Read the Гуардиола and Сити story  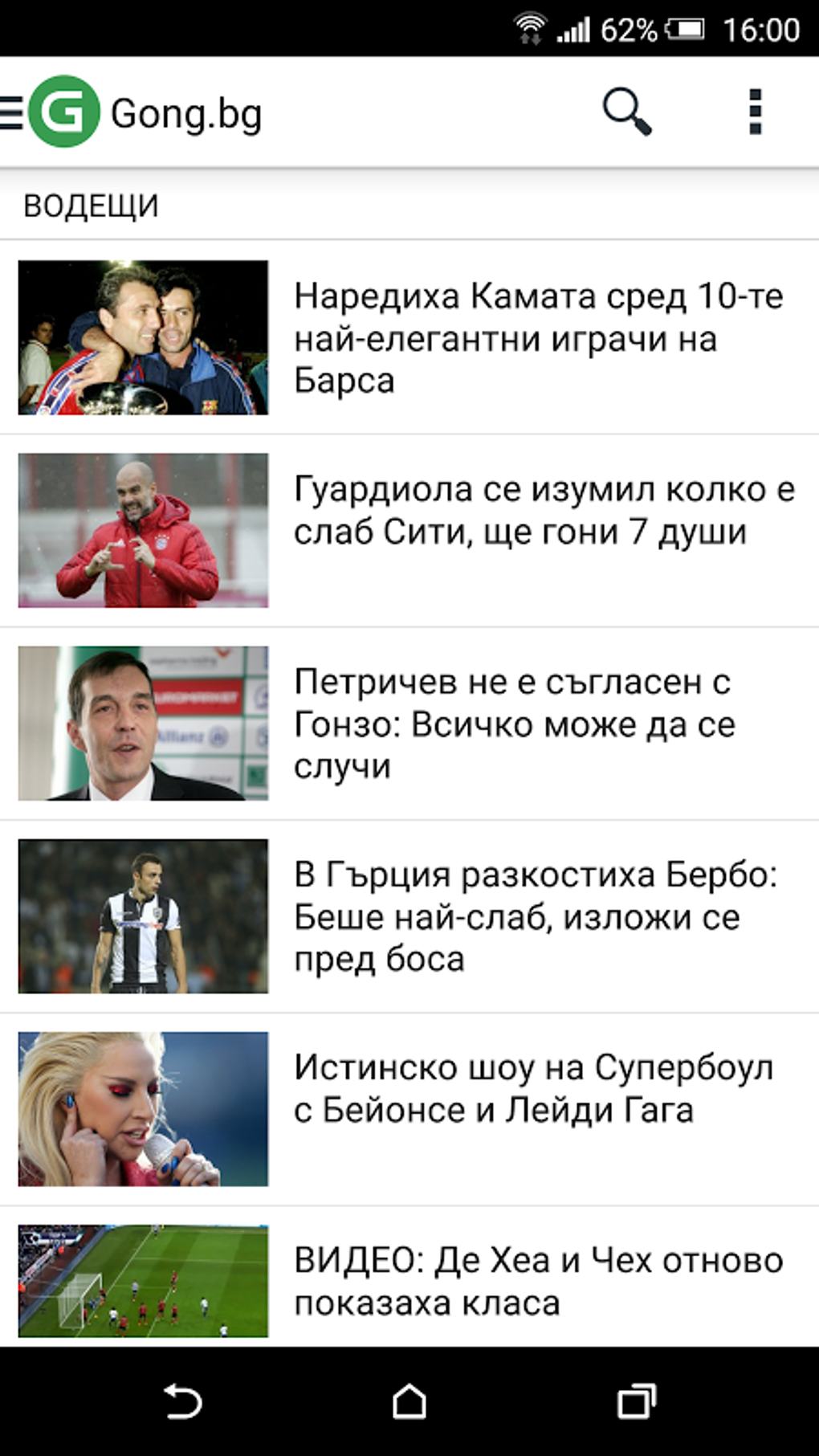544,511
